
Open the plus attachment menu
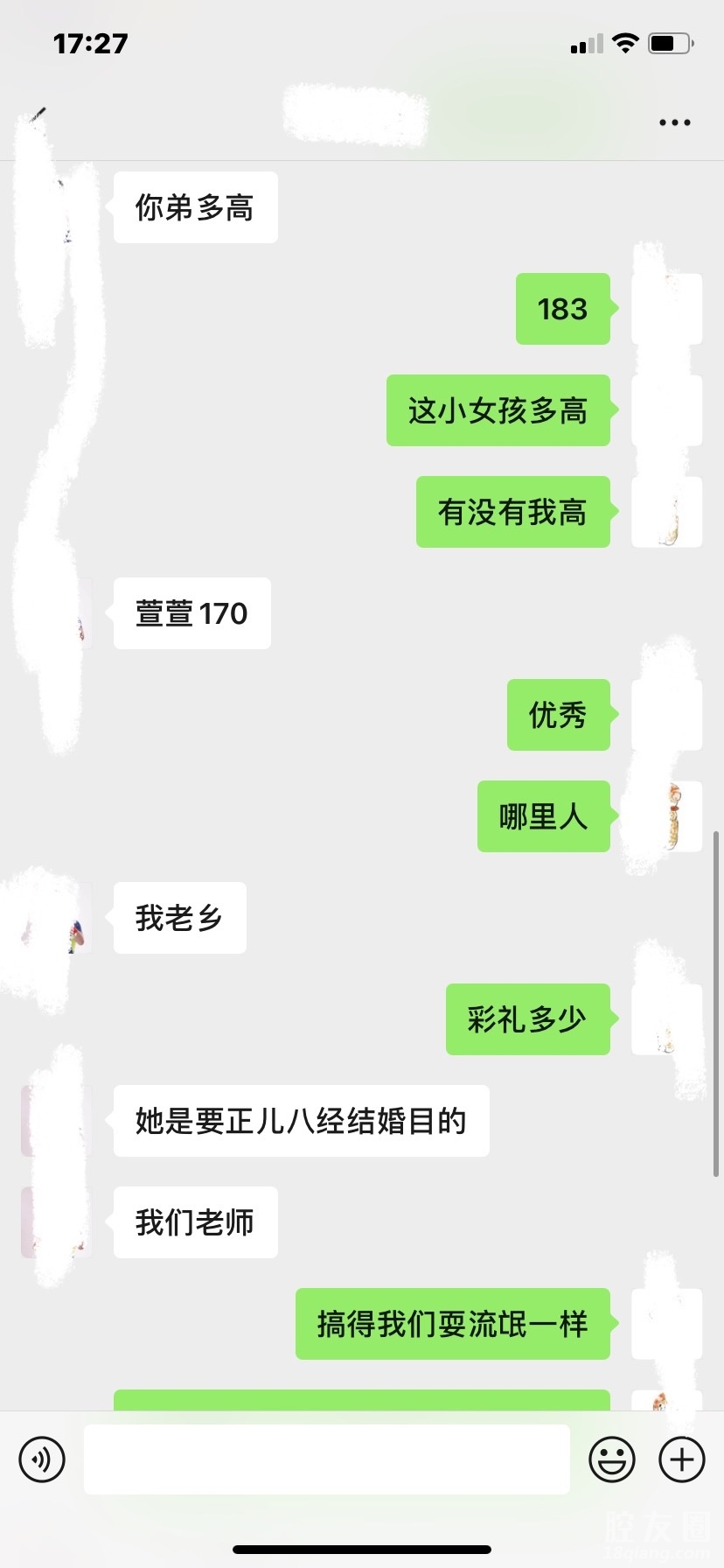tap(682, 1459)
